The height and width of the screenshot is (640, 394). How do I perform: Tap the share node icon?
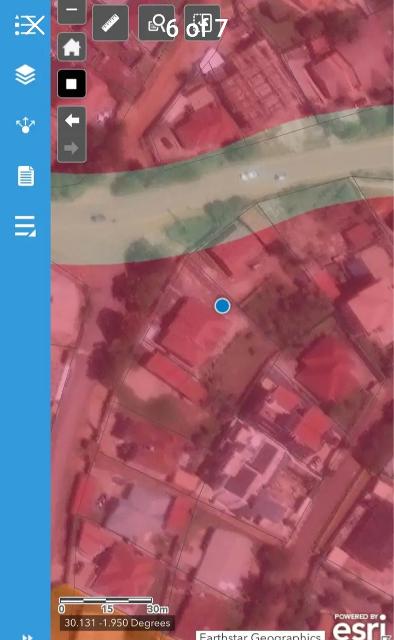[x=25, y=125]
